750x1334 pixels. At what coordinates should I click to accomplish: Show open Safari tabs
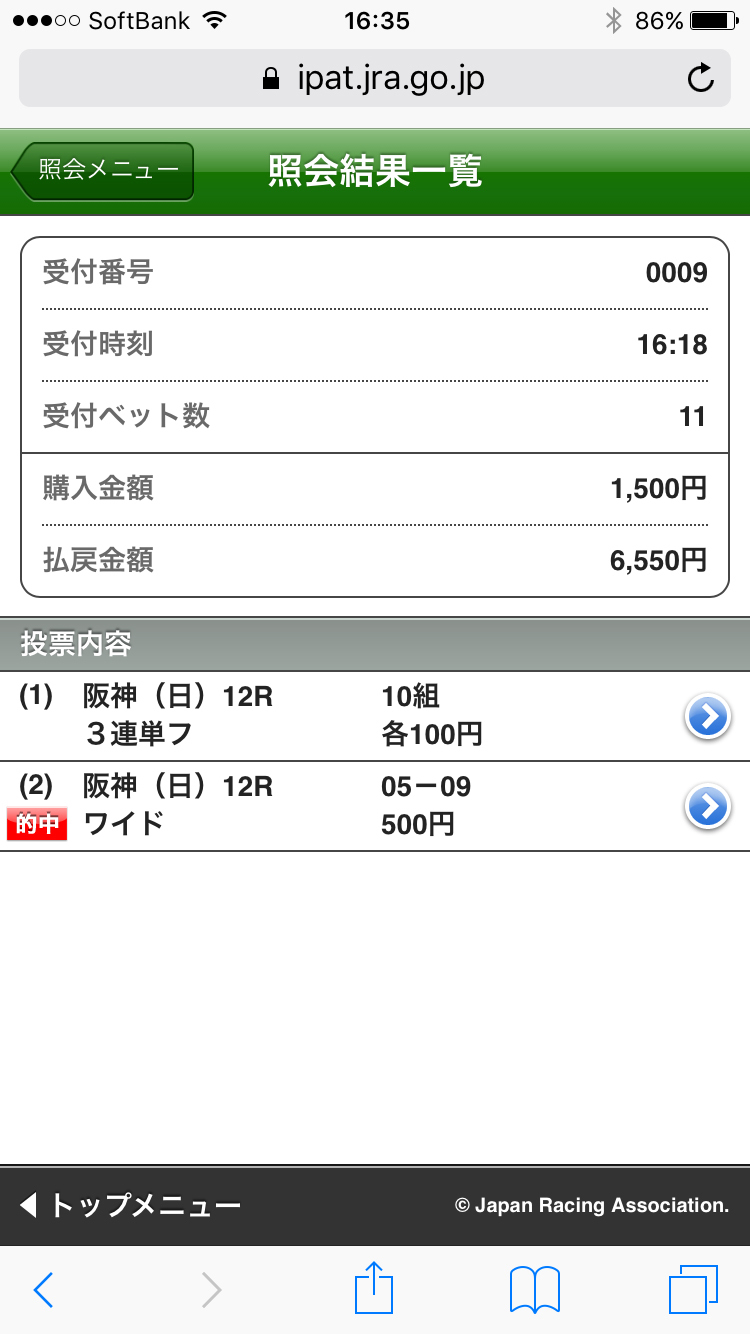click(x=693, y=1290)
